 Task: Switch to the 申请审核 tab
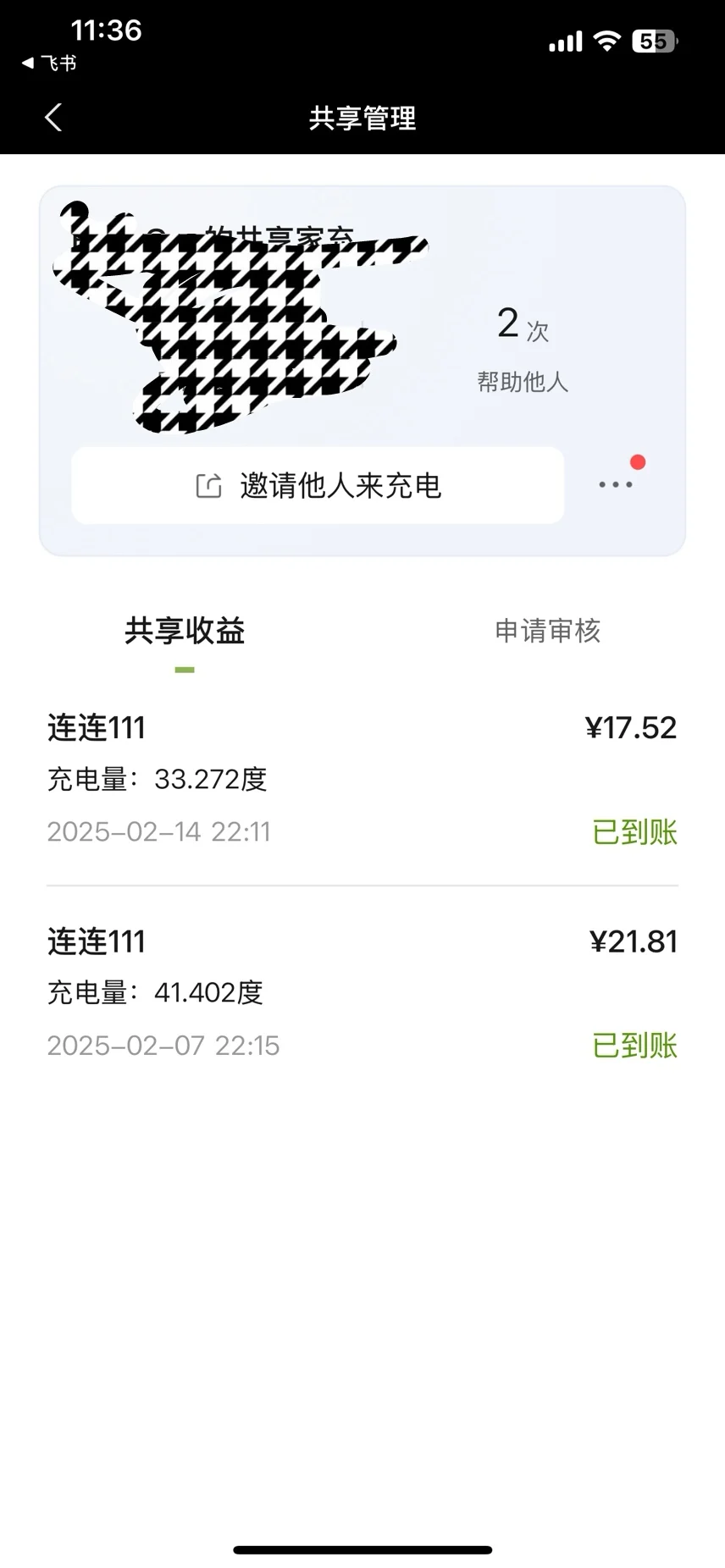coord(548,631)
